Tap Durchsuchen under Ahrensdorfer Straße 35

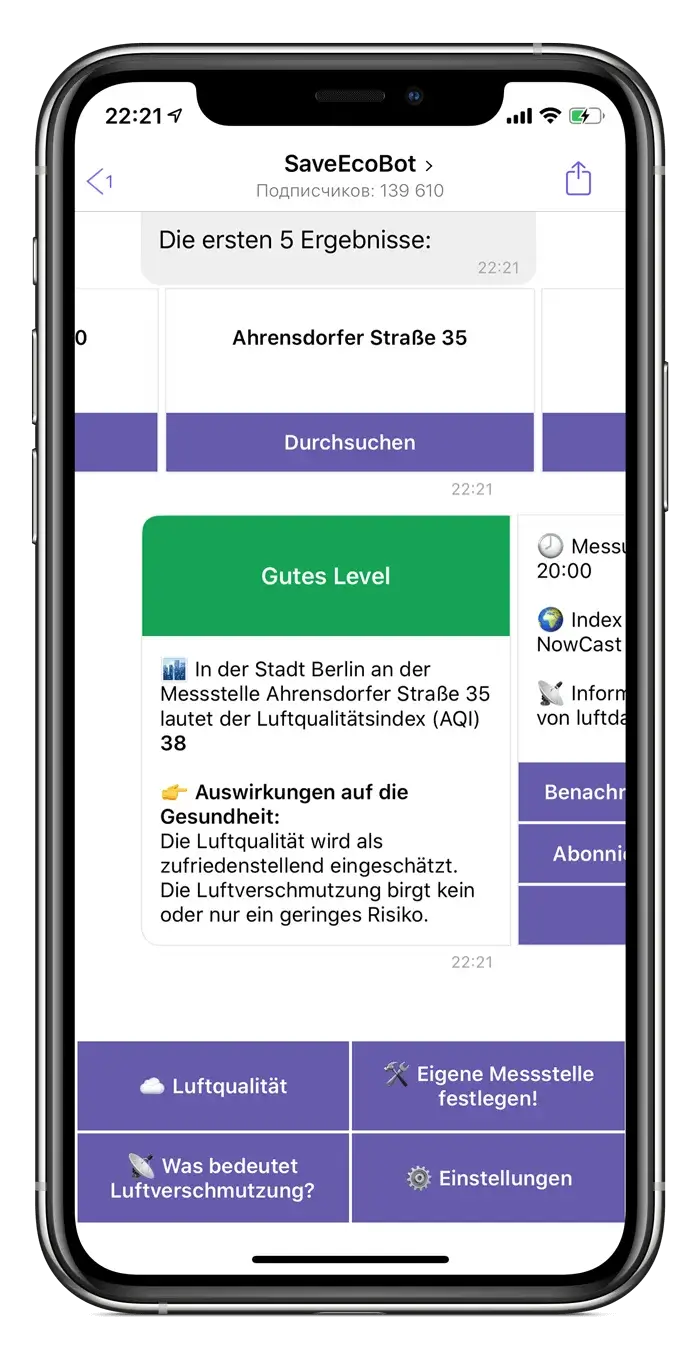349,442
